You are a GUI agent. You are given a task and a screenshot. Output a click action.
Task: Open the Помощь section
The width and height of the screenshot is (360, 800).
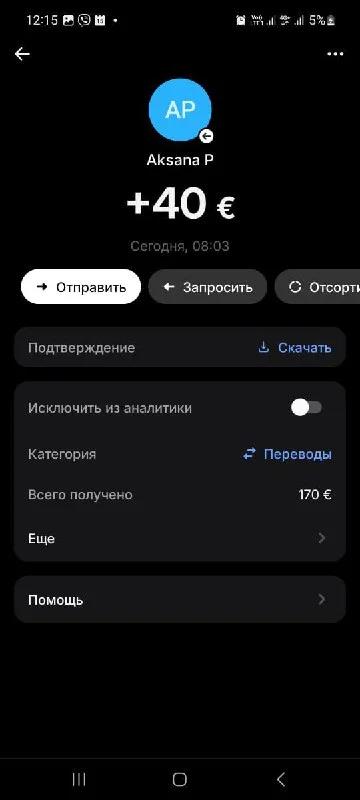pyautogui.click(x=180, y=599)
